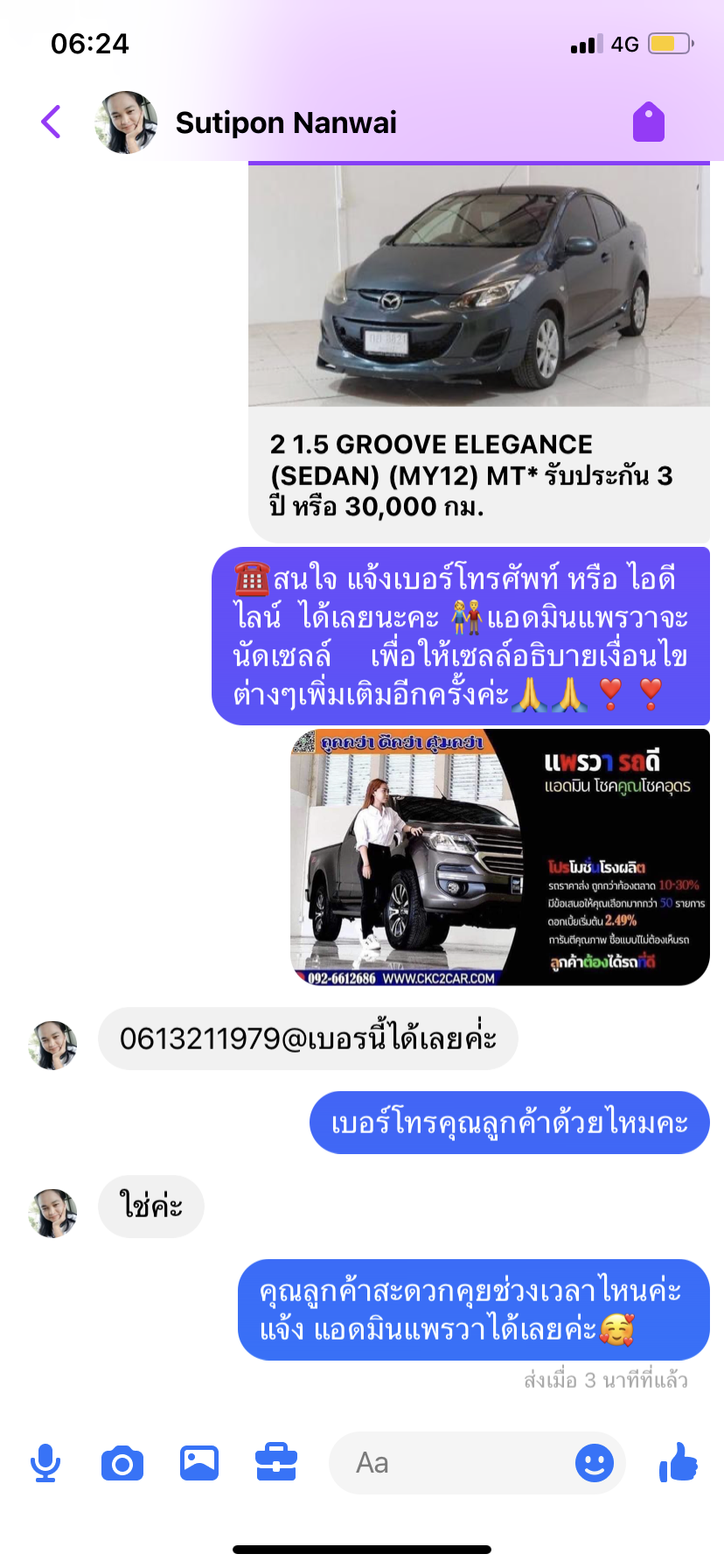Attach a picture from the gallery
The width and height of the screenshot is (724, 1568).
199,1463
